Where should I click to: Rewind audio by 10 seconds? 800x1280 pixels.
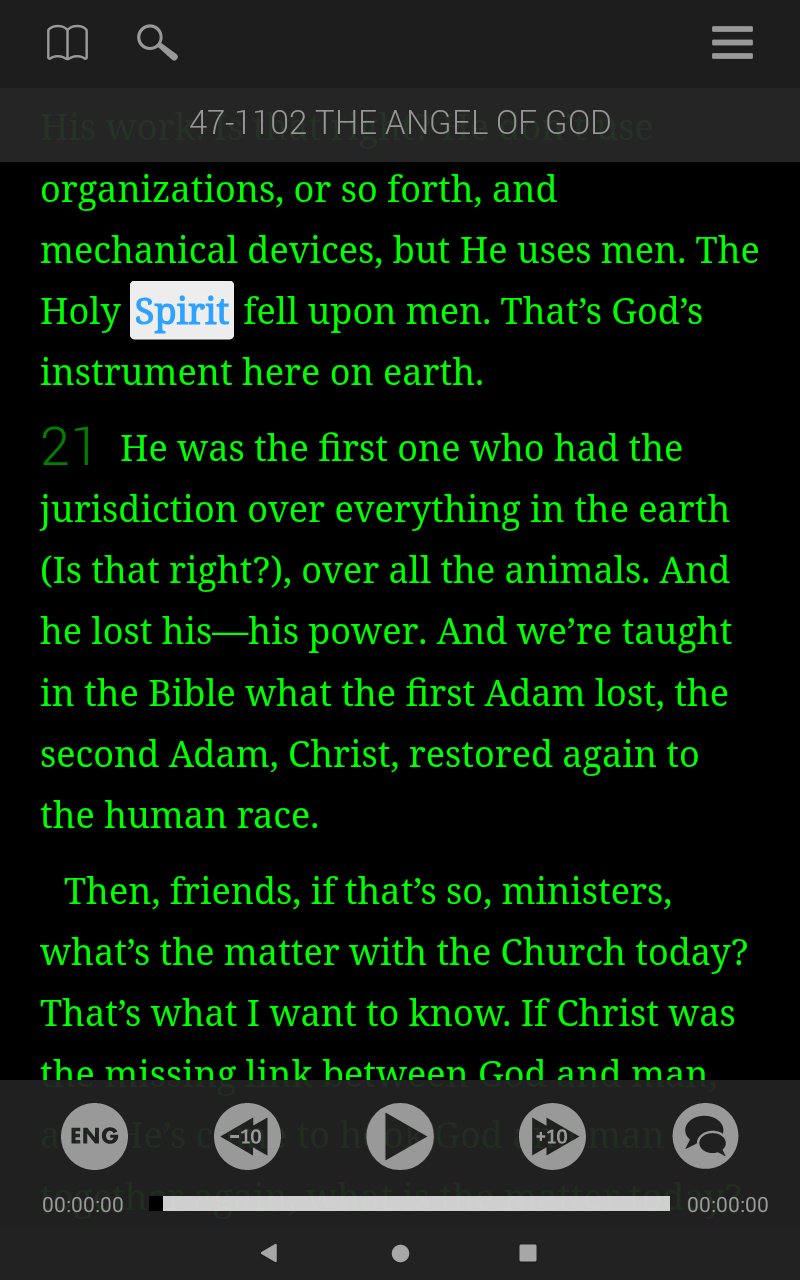247,1136
